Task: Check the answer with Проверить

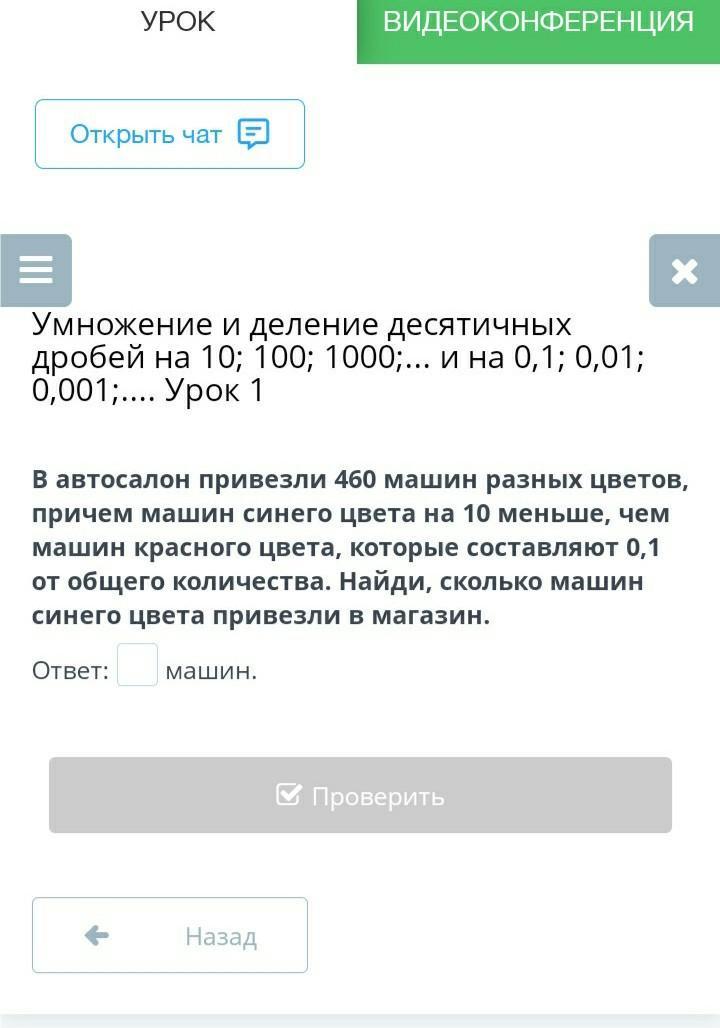Action: 360,796
